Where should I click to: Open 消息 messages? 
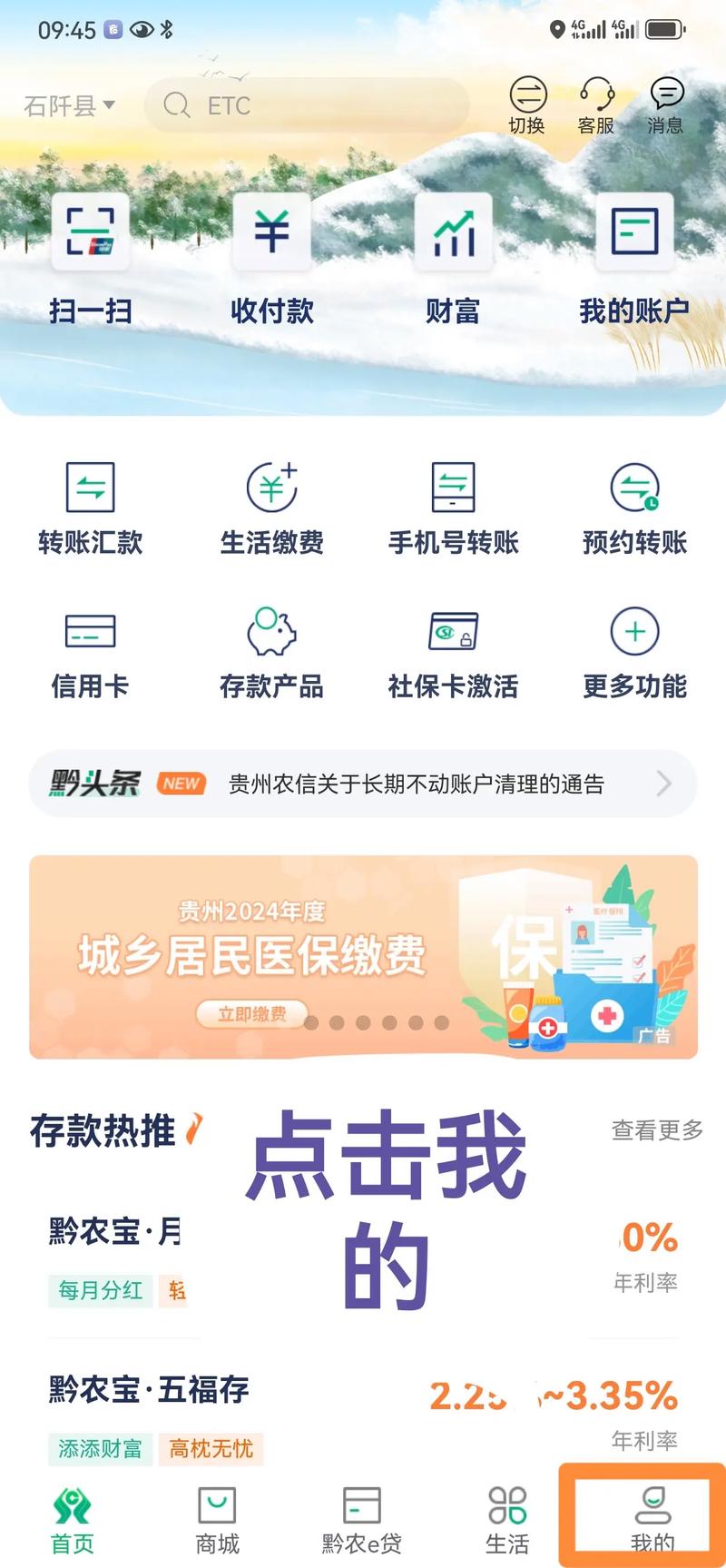click(x=666, y=105)
